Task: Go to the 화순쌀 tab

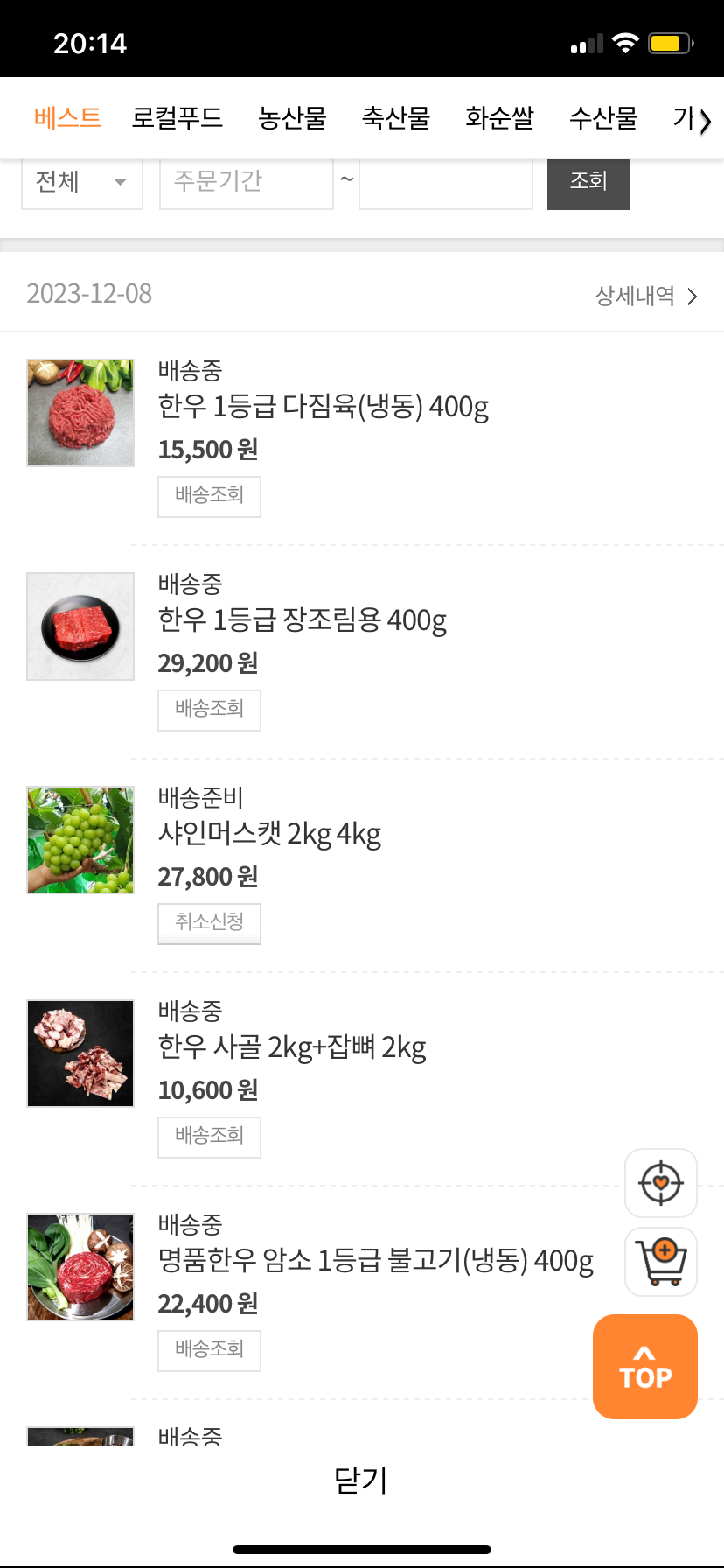Action: click(x=499, y=117)
